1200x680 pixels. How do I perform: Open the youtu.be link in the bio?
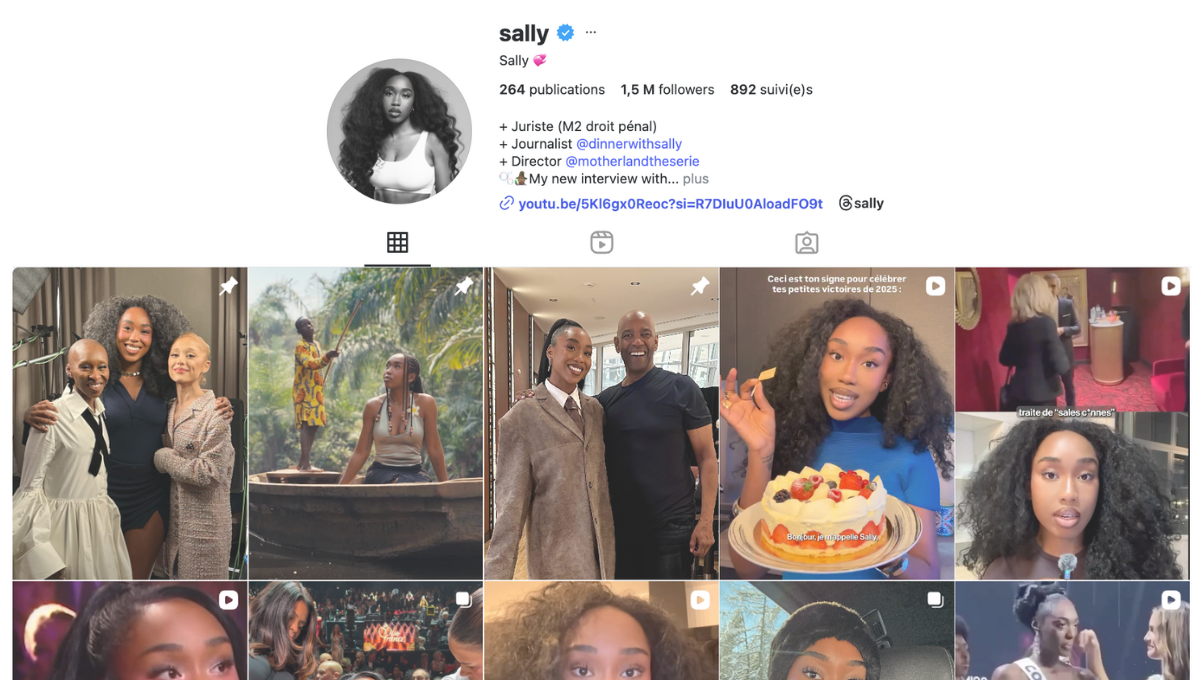670,203
